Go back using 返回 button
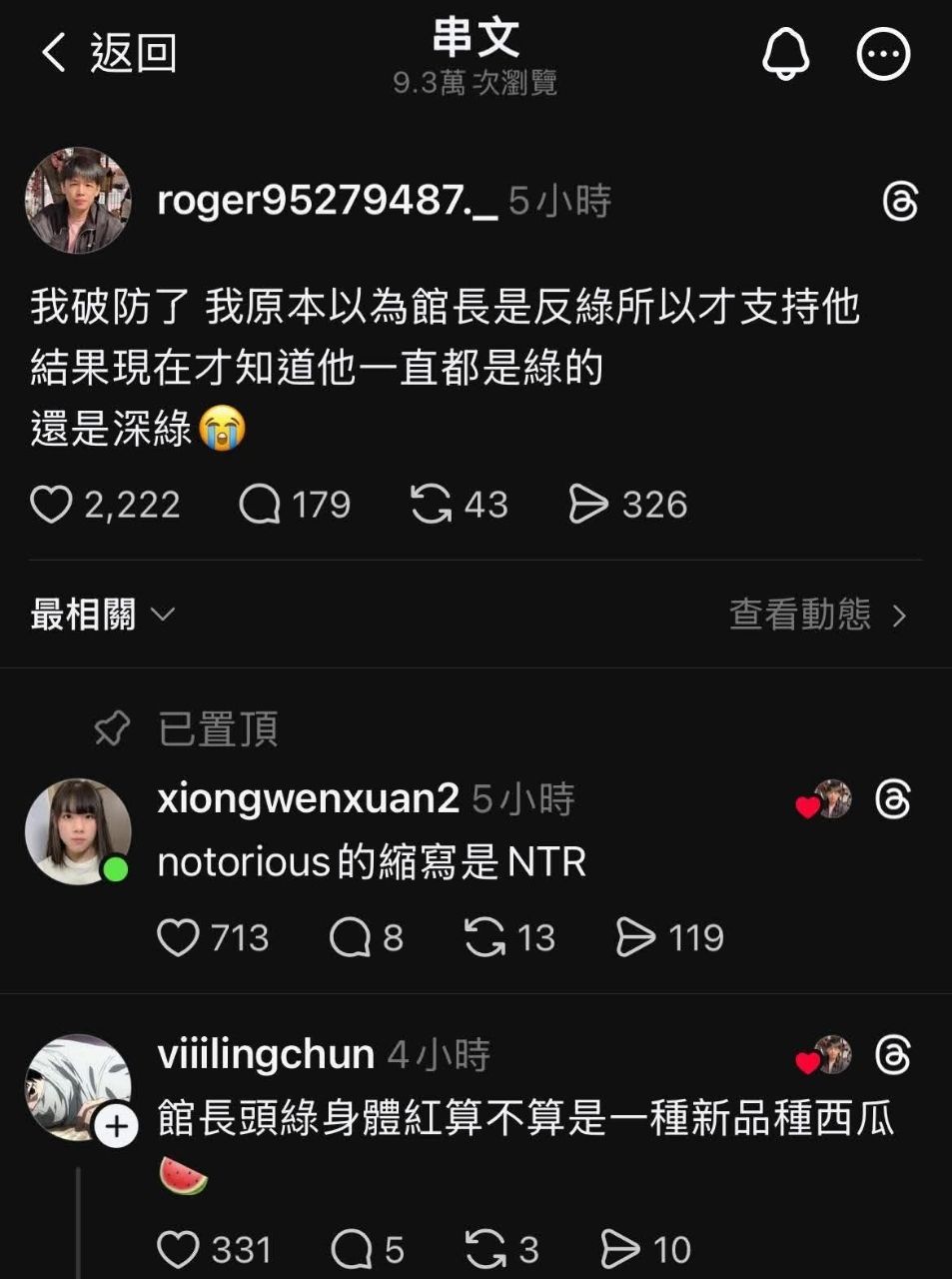The height and width of the screenshot is (1279, 952). click(x=108, y=52)
